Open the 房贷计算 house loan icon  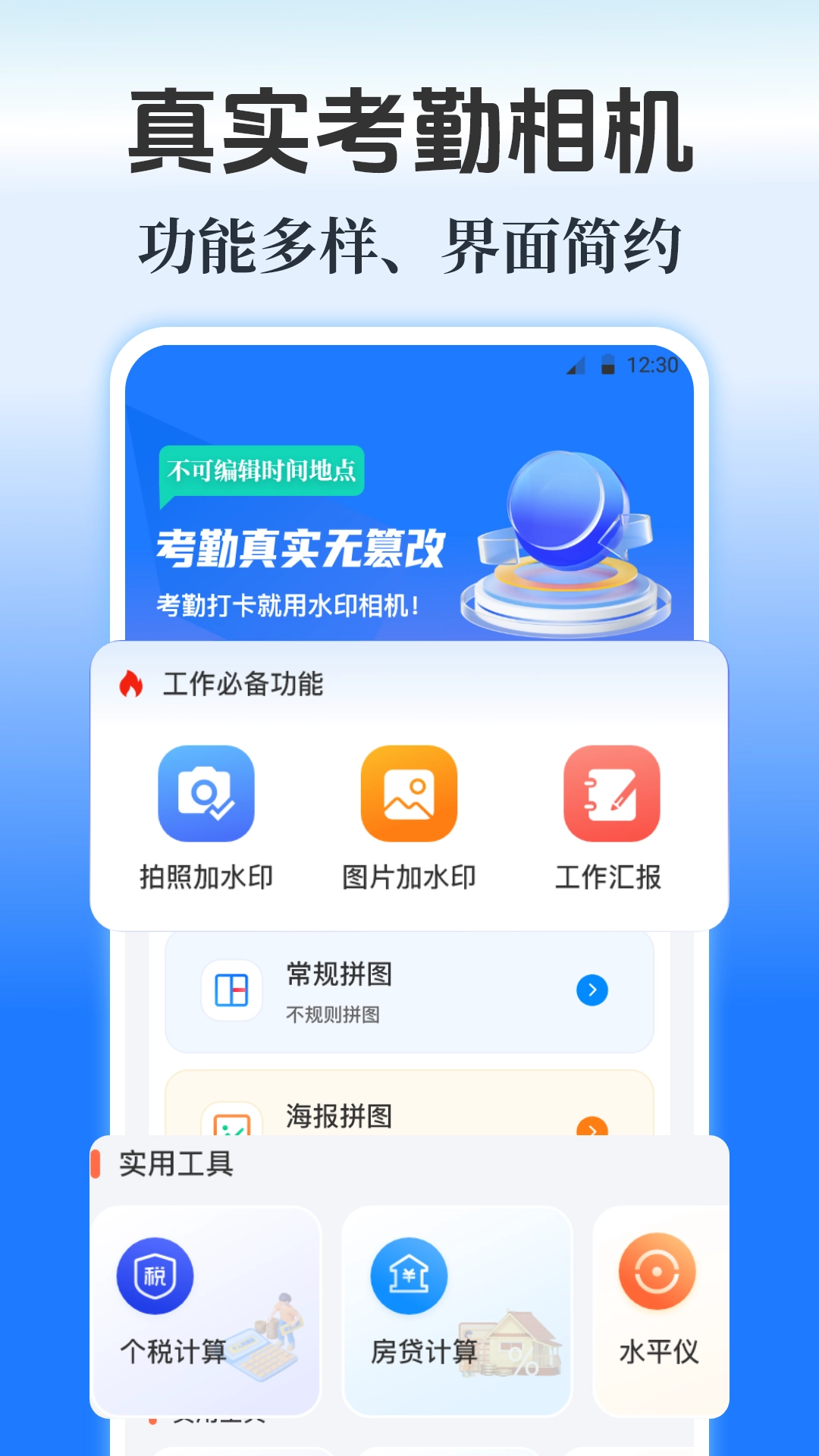click(408, 1276)
